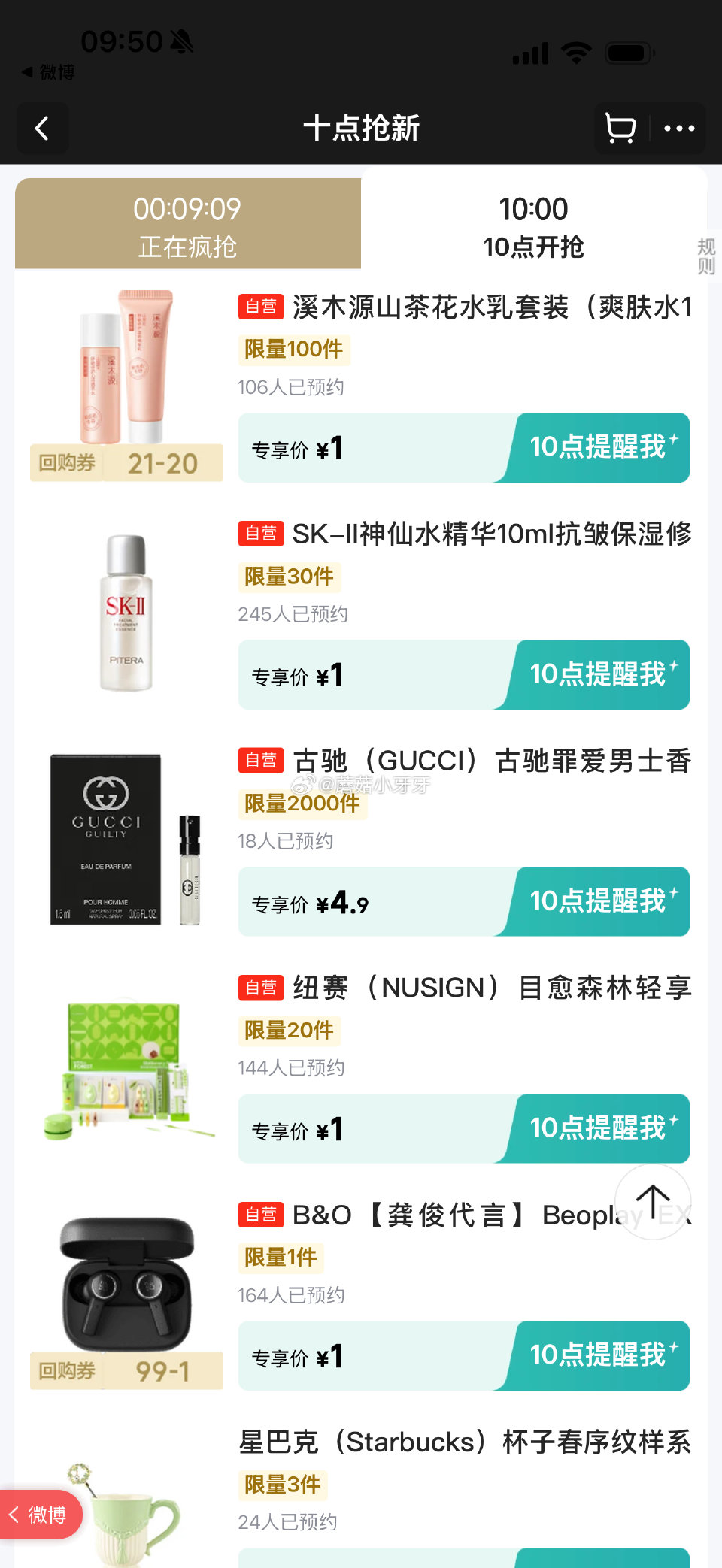Open the three-dot more options menu
This screenshot has width=722, height=1568.
pyautogui.click(x=679, y=129)
